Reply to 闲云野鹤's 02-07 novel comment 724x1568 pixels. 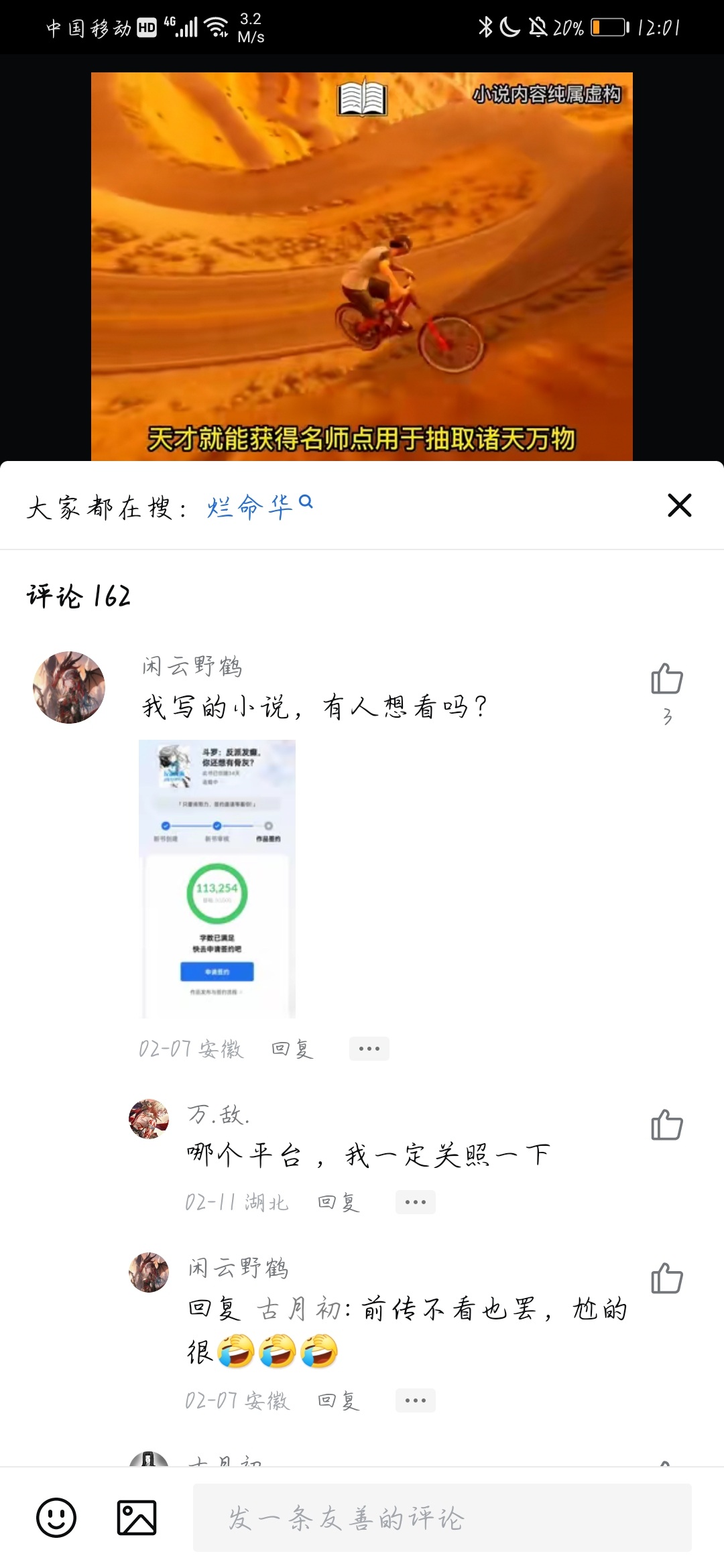click(x=292, y=1049)
